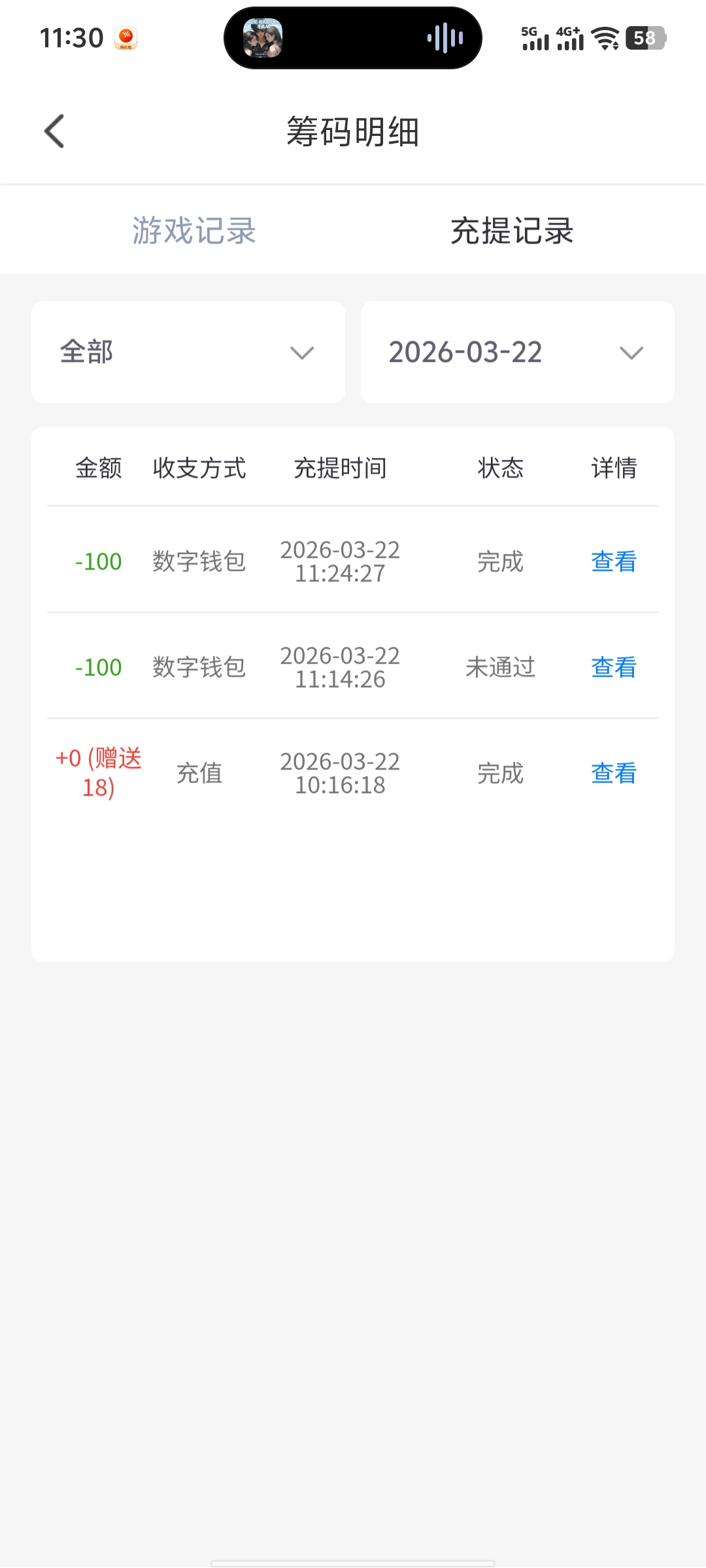706x1568 pixels.
Task: Tap the battery indicator showing 58
Action: pos(644,39)
